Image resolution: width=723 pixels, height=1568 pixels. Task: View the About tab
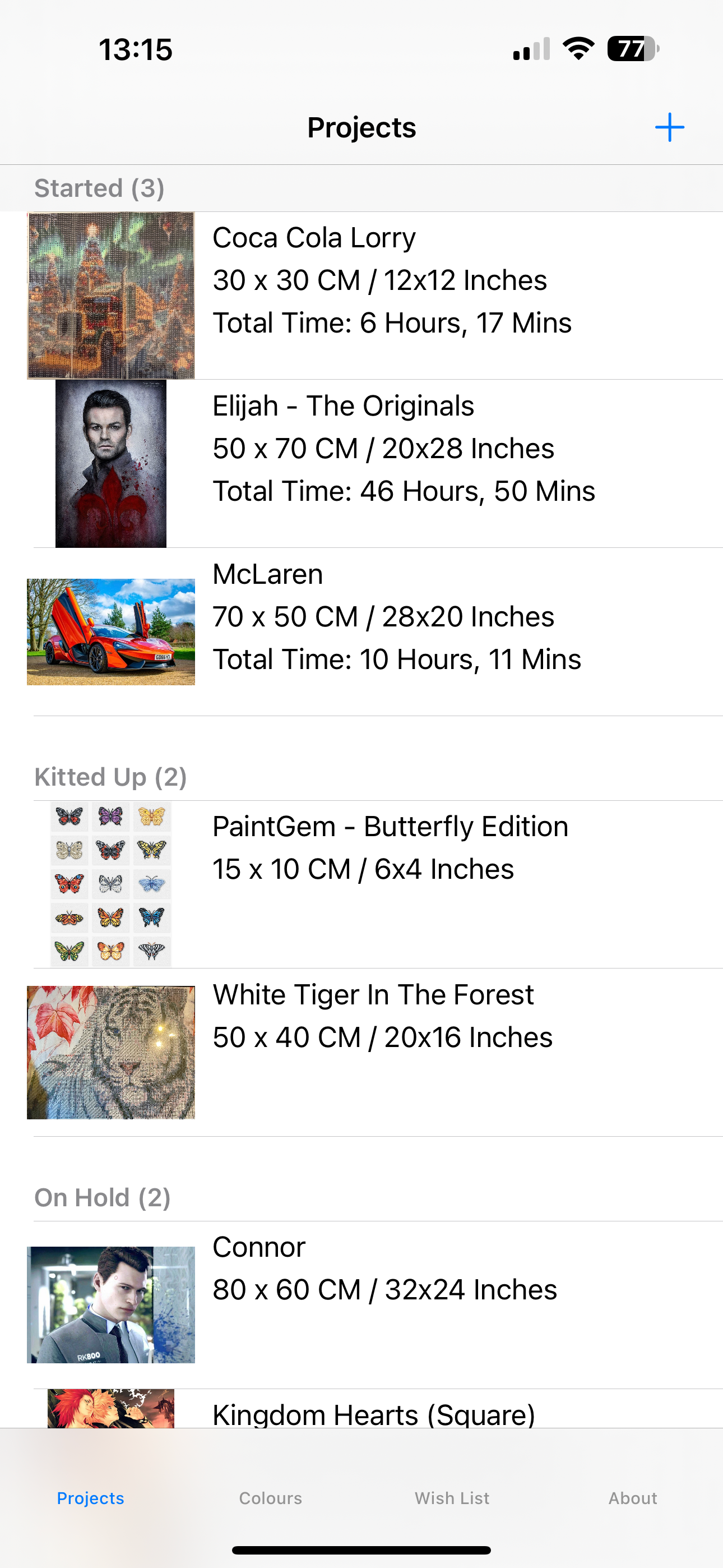pyautogui.click(x=632, y=1498)
